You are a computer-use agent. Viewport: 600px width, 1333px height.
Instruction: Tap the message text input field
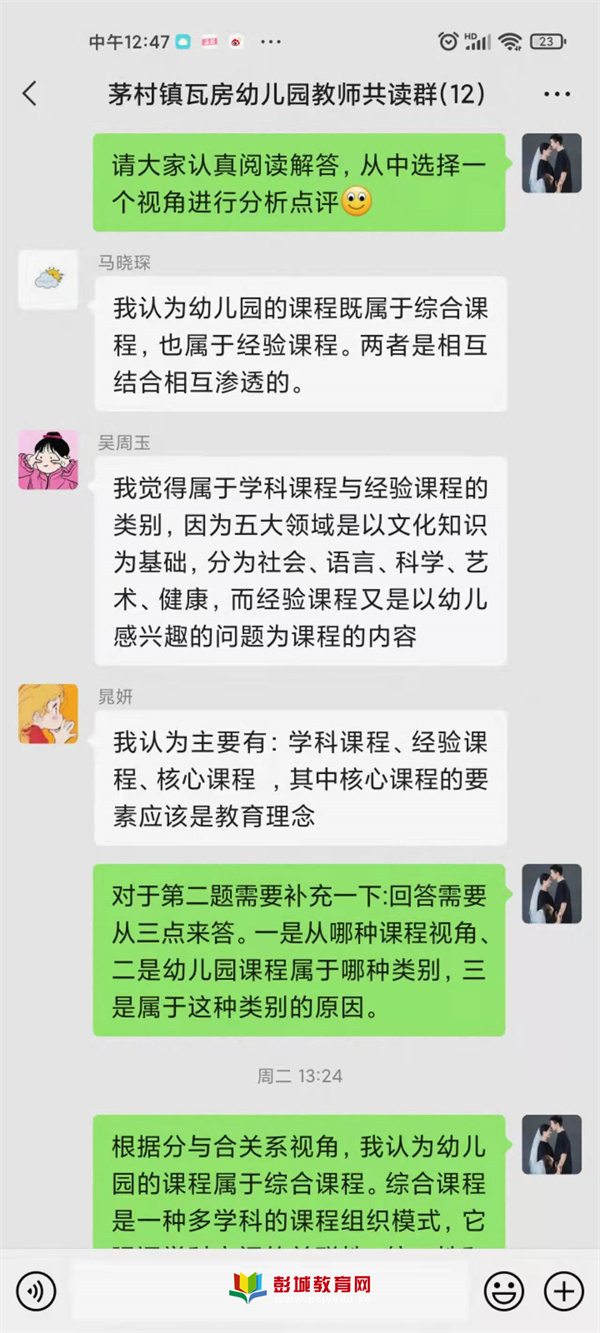pos(270,1290)
